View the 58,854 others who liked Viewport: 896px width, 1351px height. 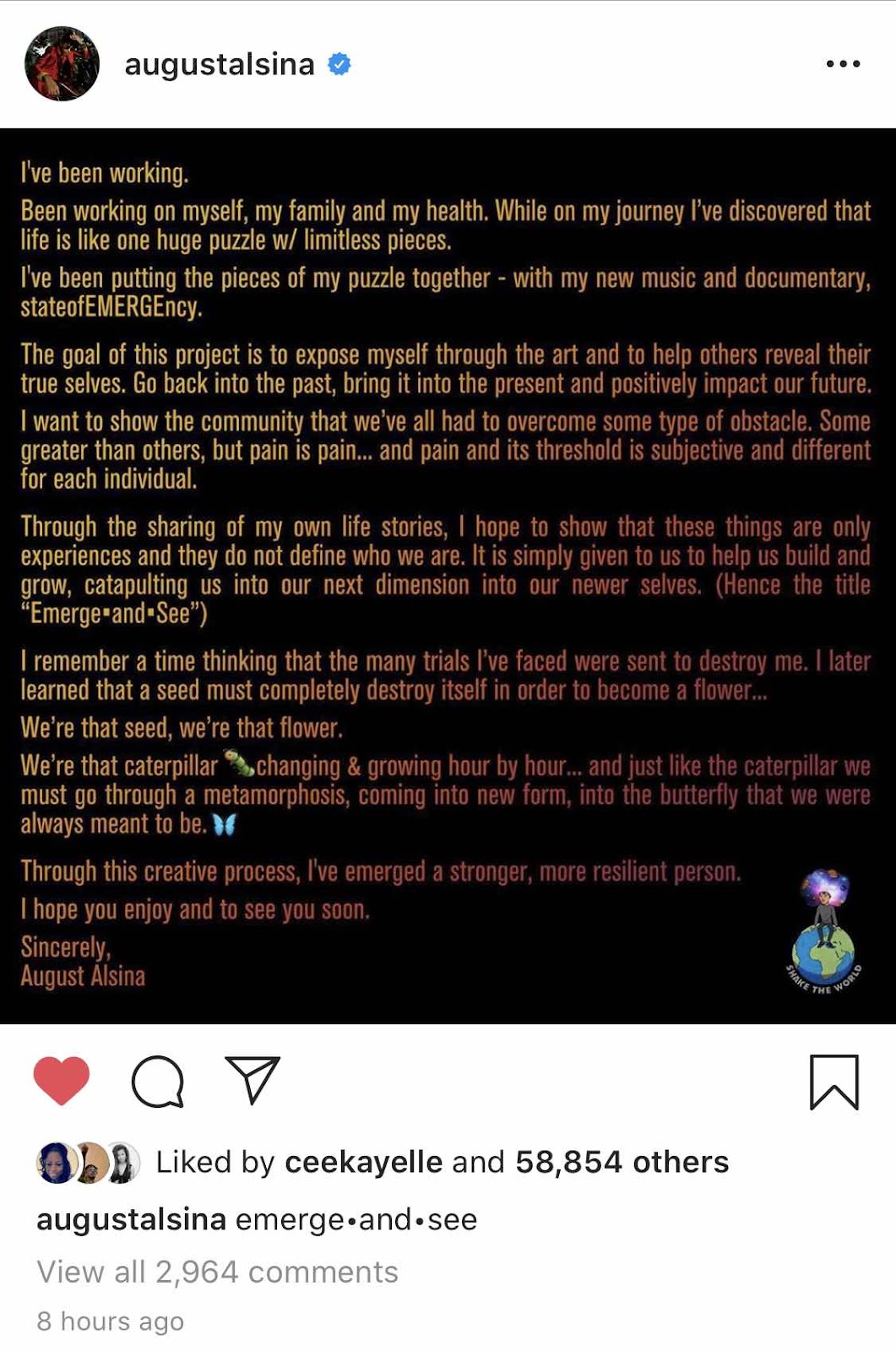pyautogui.click(x=622, y=1162)
